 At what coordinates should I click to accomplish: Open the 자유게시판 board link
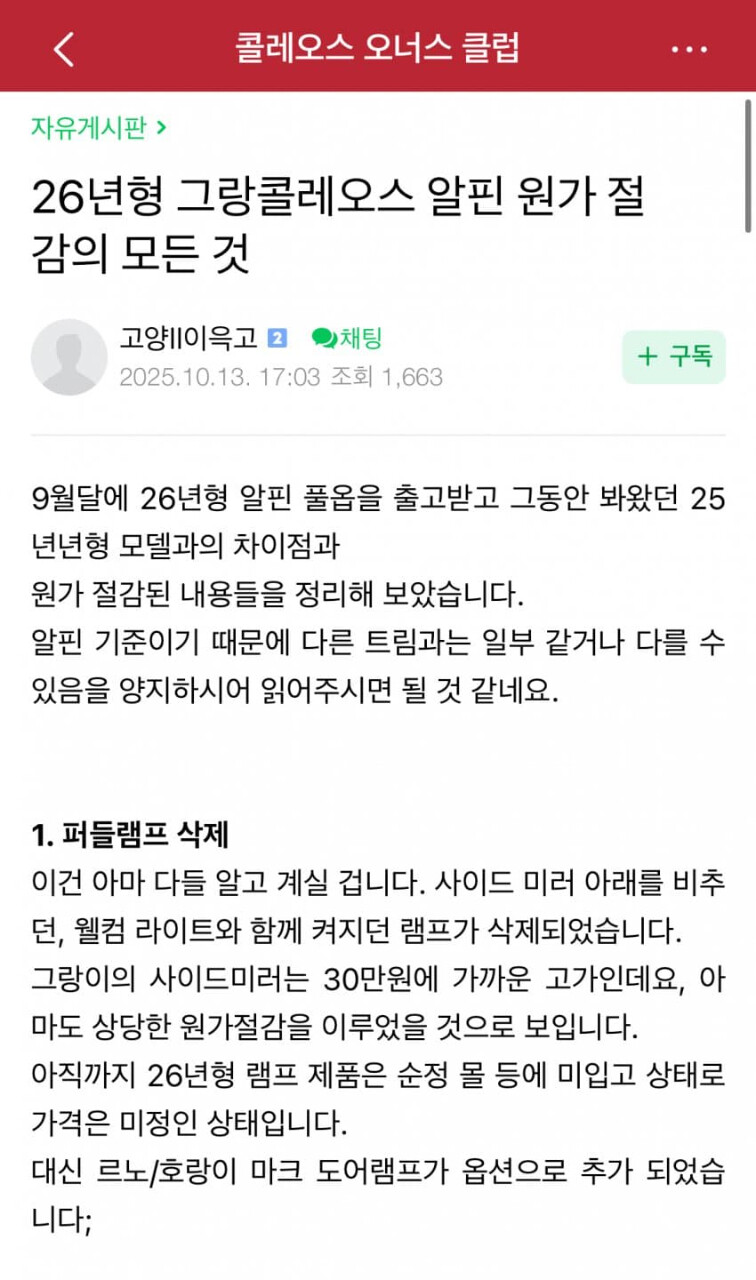pyautogui.click(x=98, y=128)
